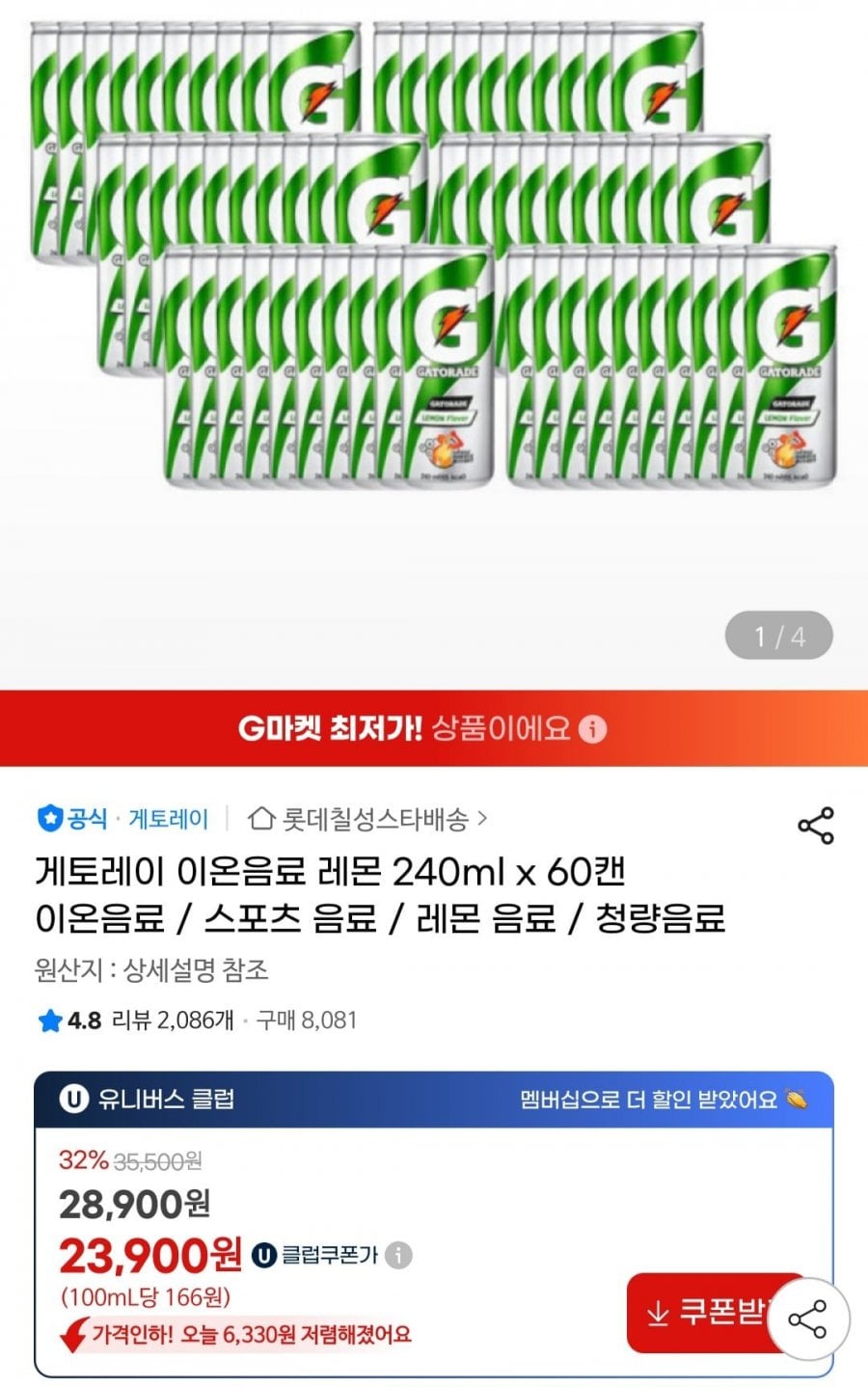
Task: Show the G마켓 최저가 info icon
Action: 592,729
